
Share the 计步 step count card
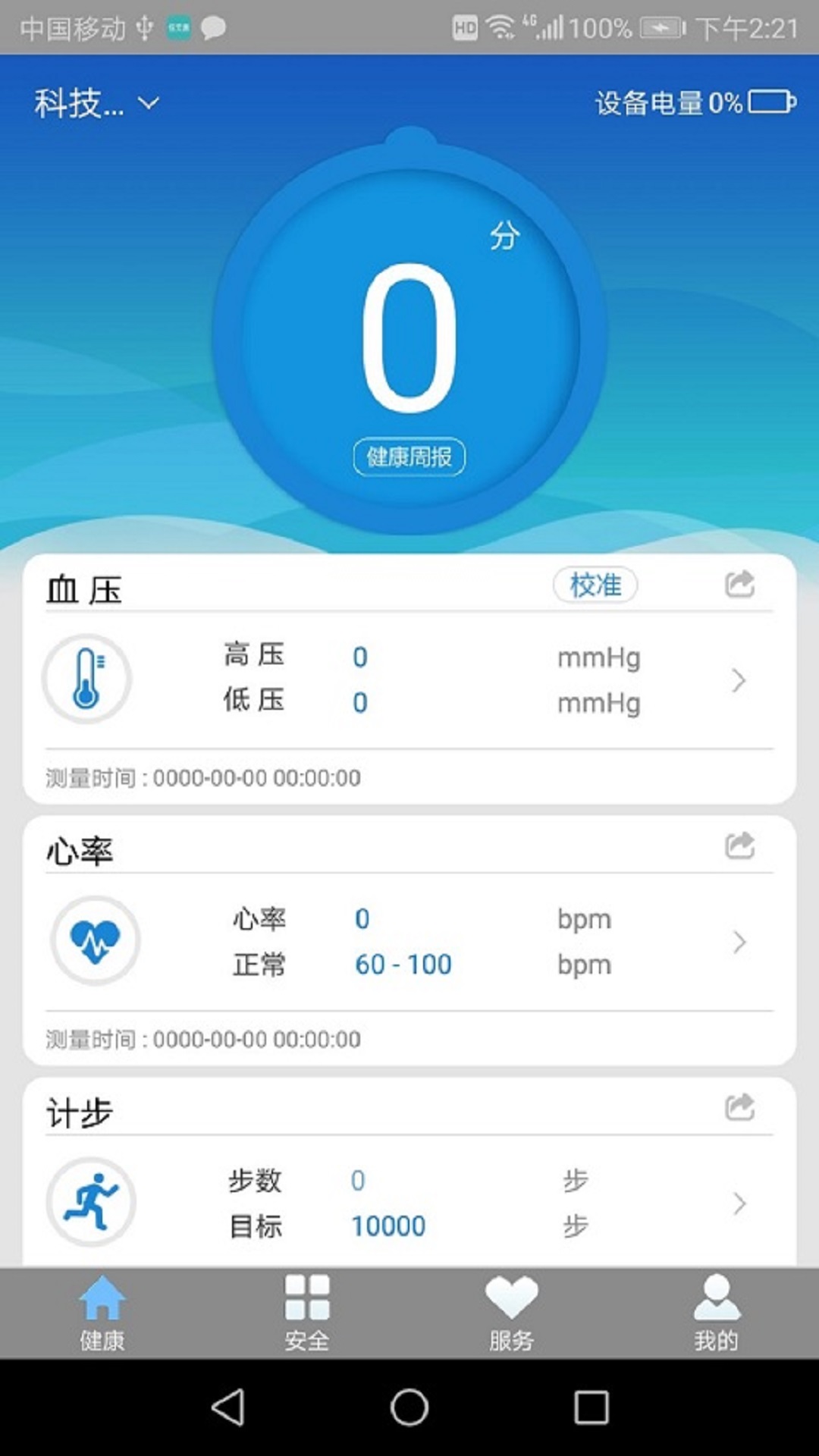pos(739,1108)
